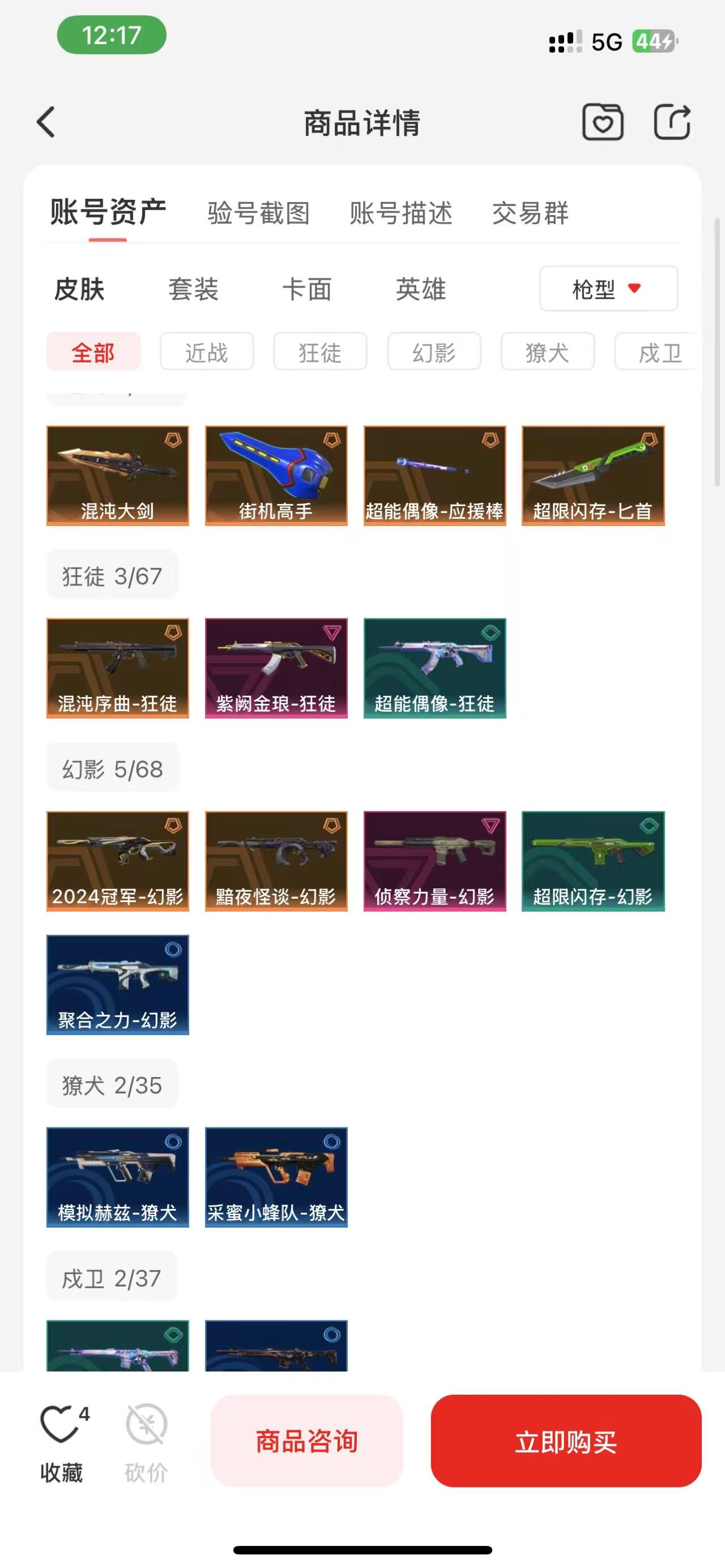725x1568 pixels.
Task: Open the favorites folder icon
Action: tap(603, 122)
